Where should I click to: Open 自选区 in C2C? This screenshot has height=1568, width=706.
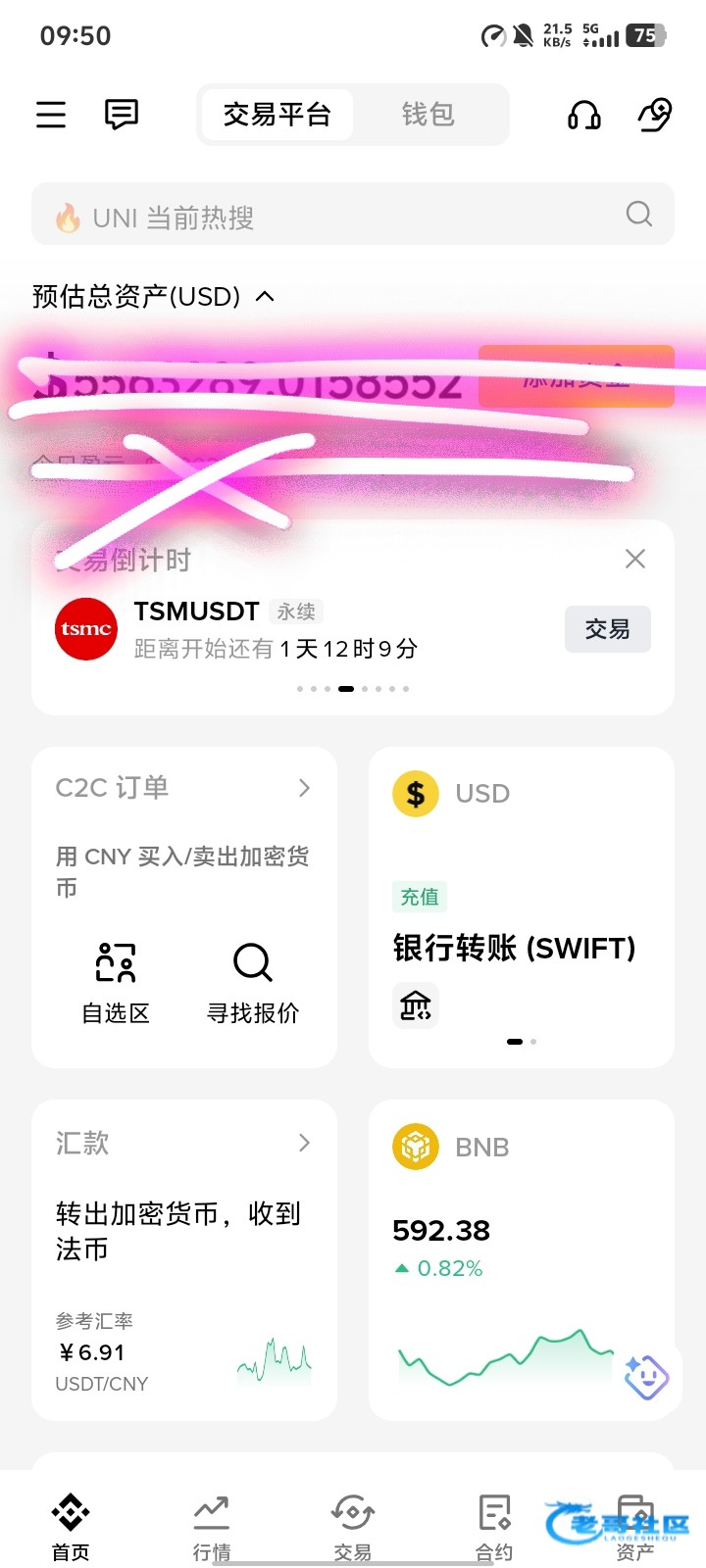(x=116, y=982)
